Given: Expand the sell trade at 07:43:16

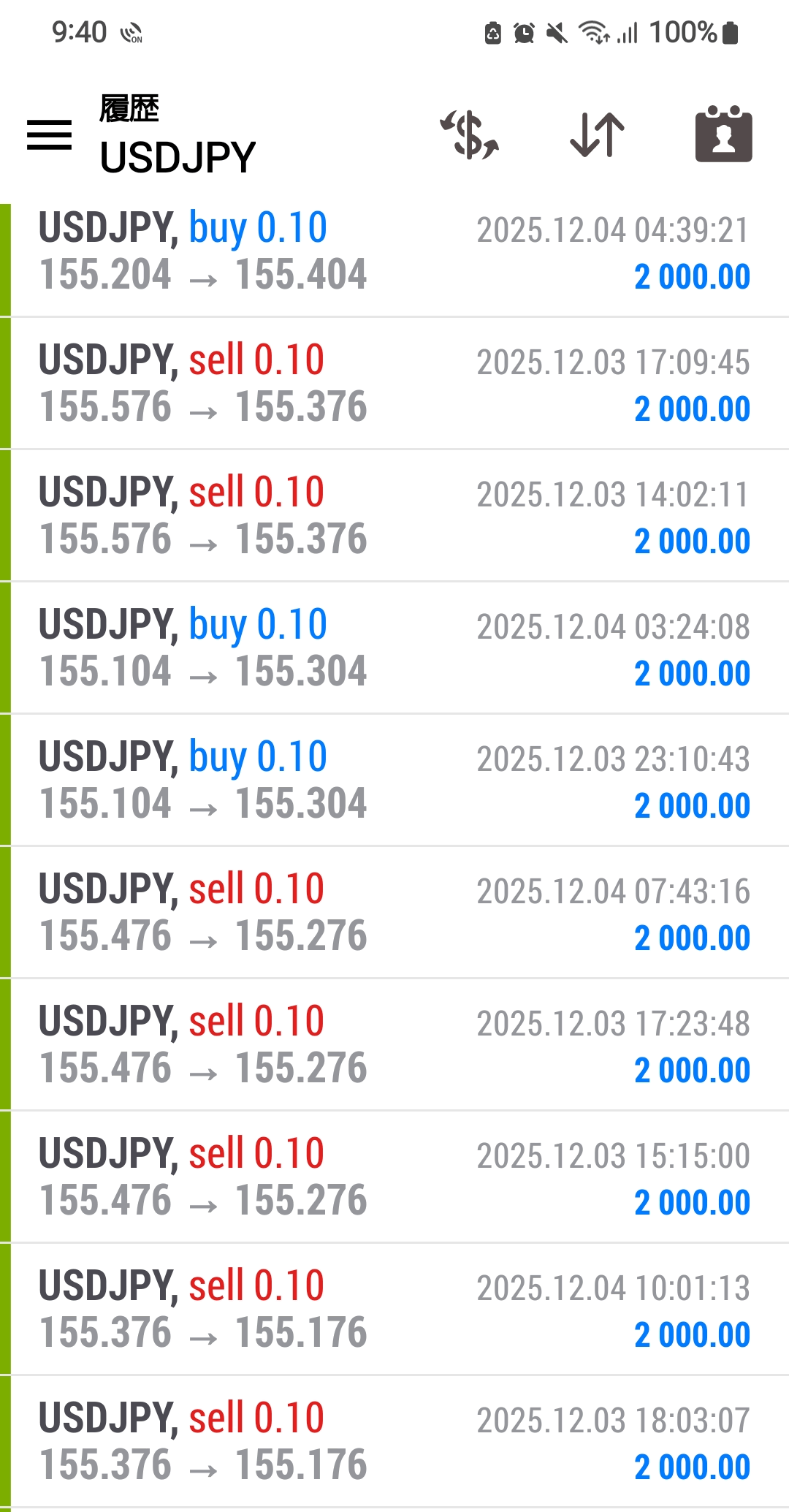Looking at the screenshot, I should (394, 913).
